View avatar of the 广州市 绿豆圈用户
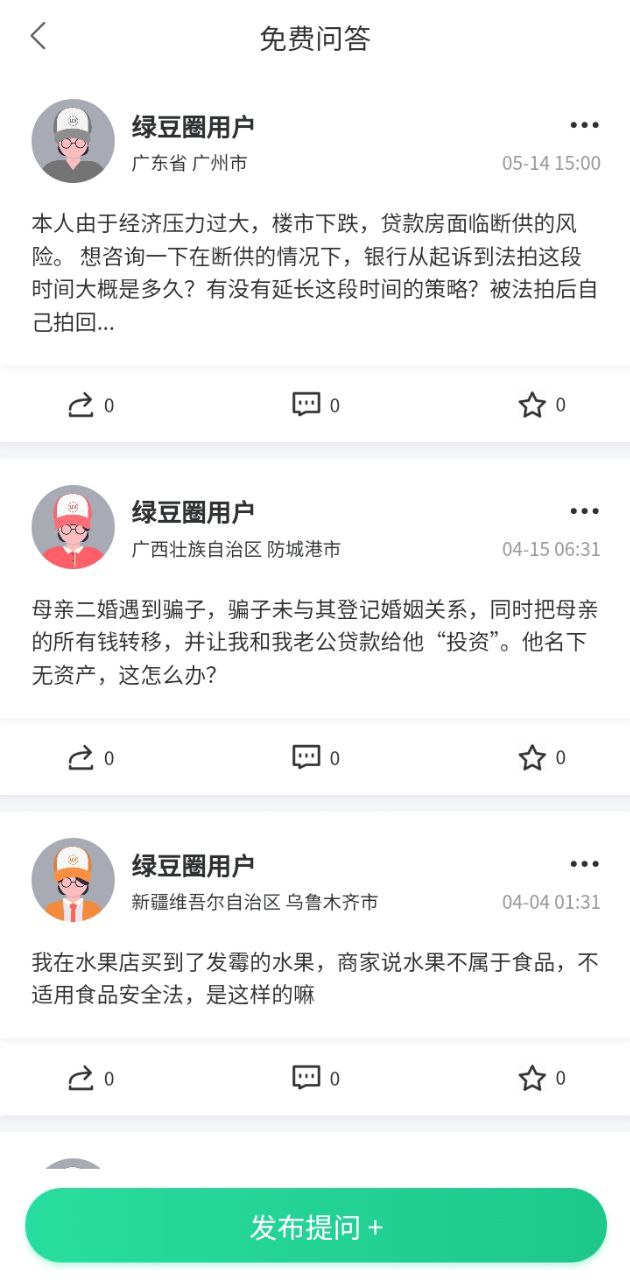The width and height of the screenshot is (630, 1280). point(73,141)
